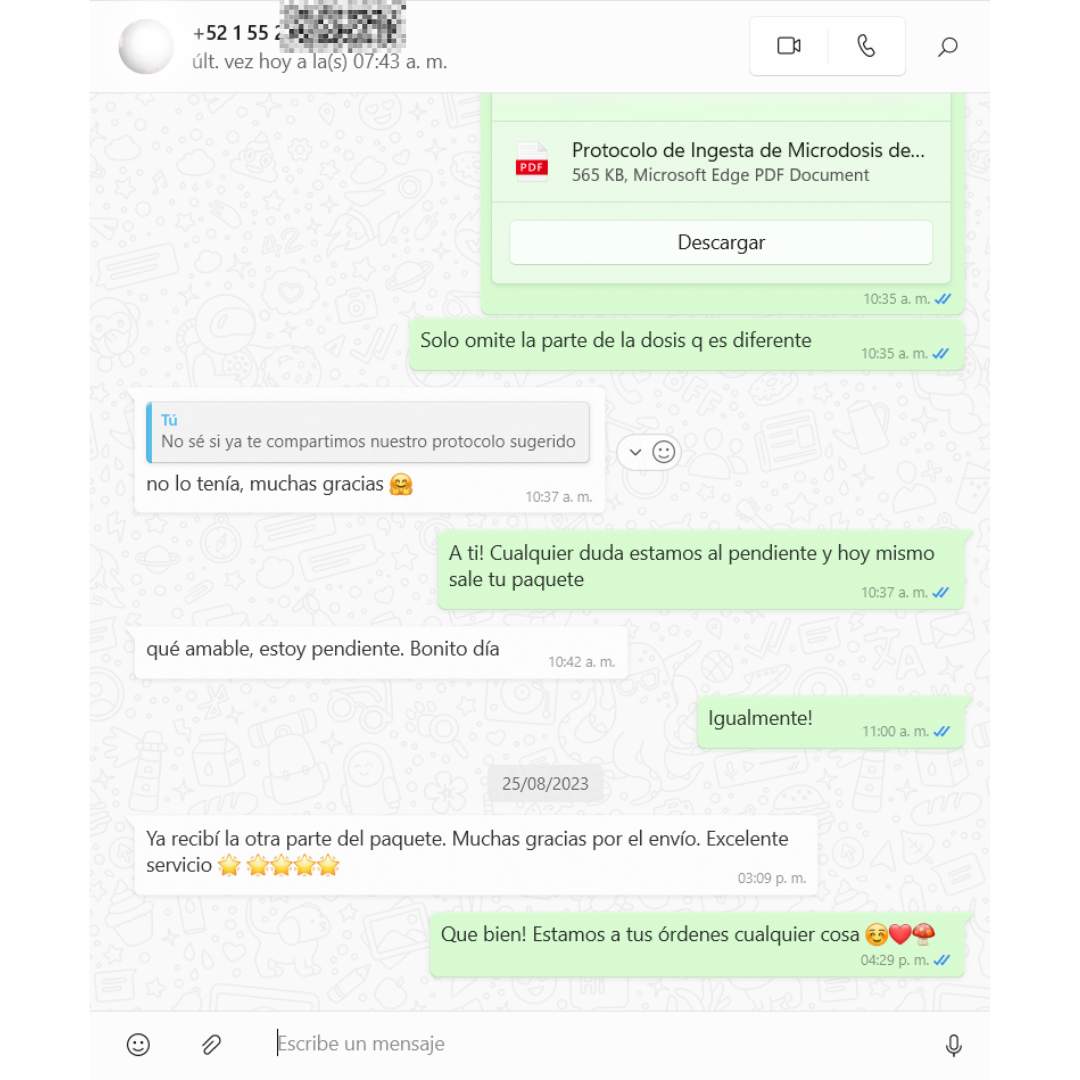1080x1080 pixels.
Task: Start a video call
Action: (789, 46)
